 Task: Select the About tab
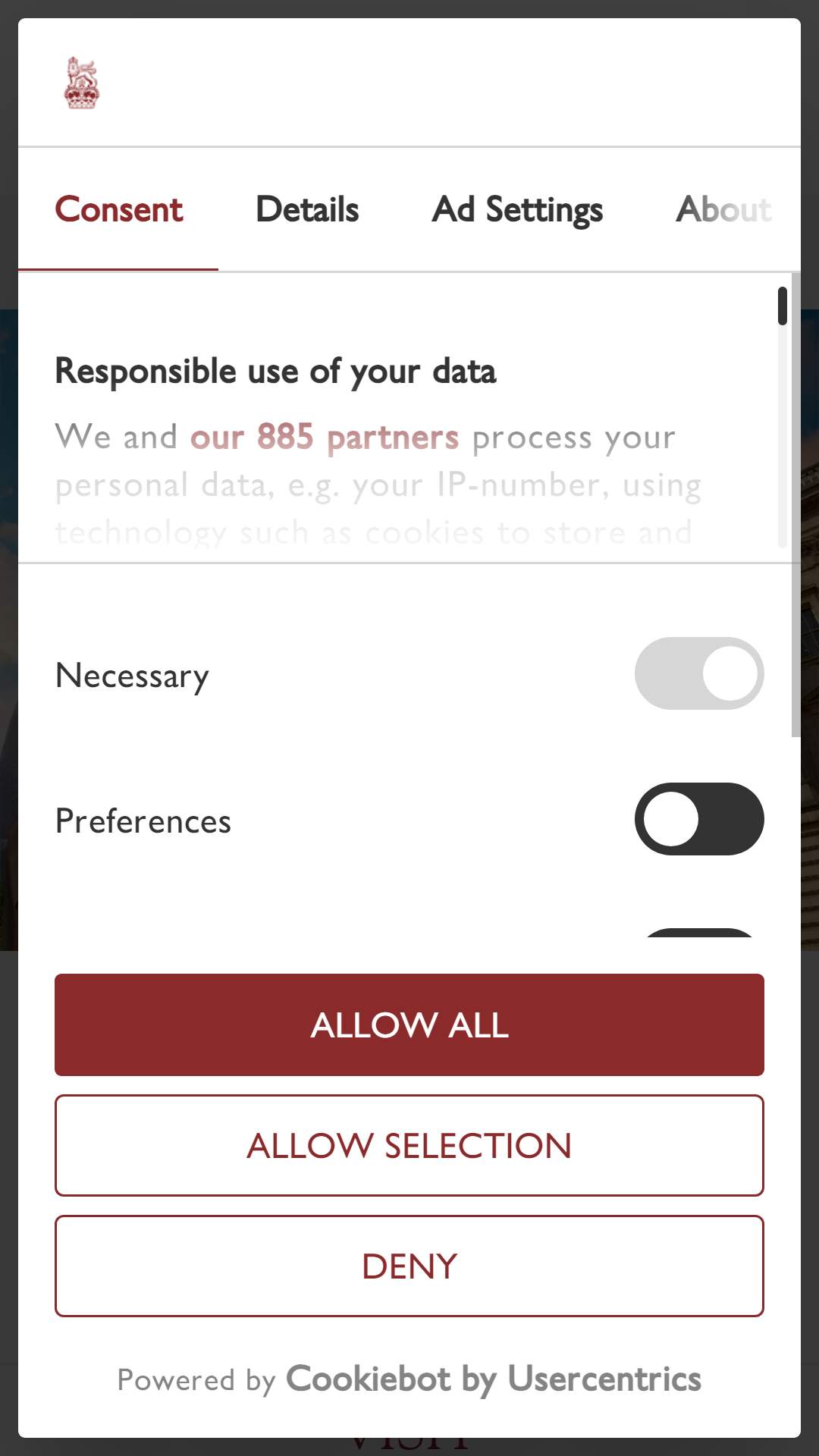[724, 209]
